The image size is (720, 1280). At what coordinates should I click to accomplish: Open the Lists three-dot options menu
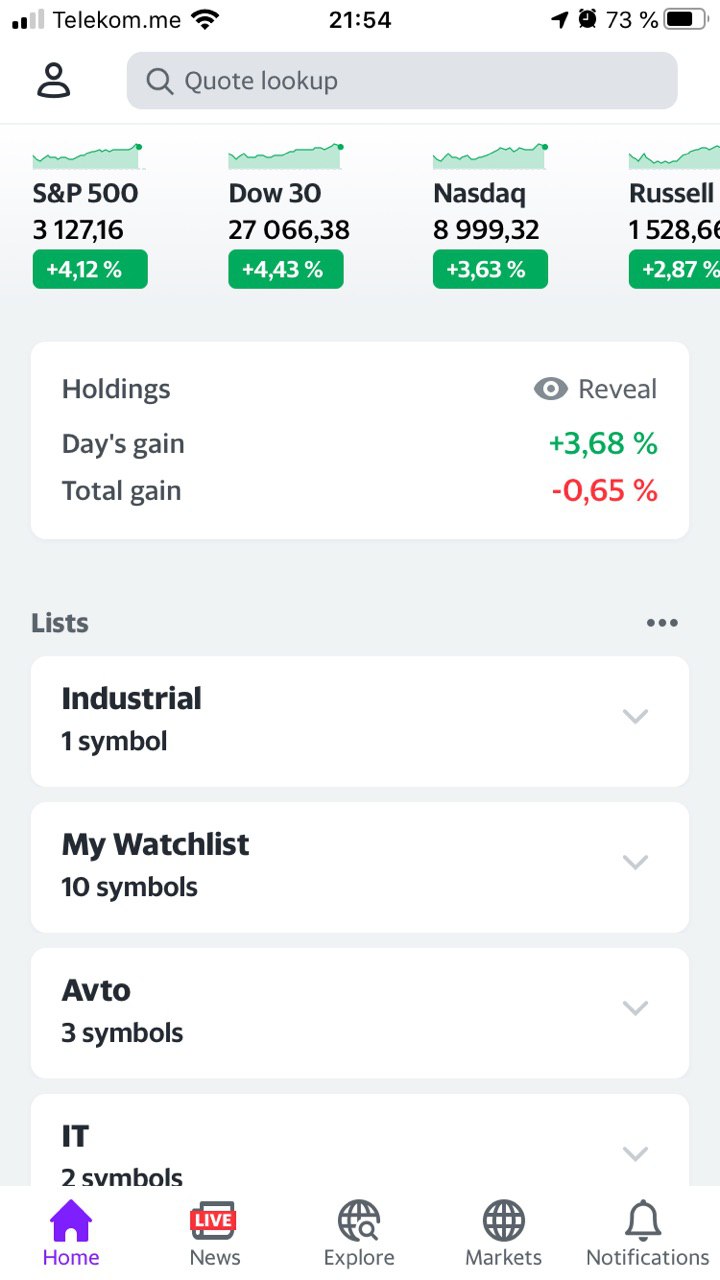[662, 623]
